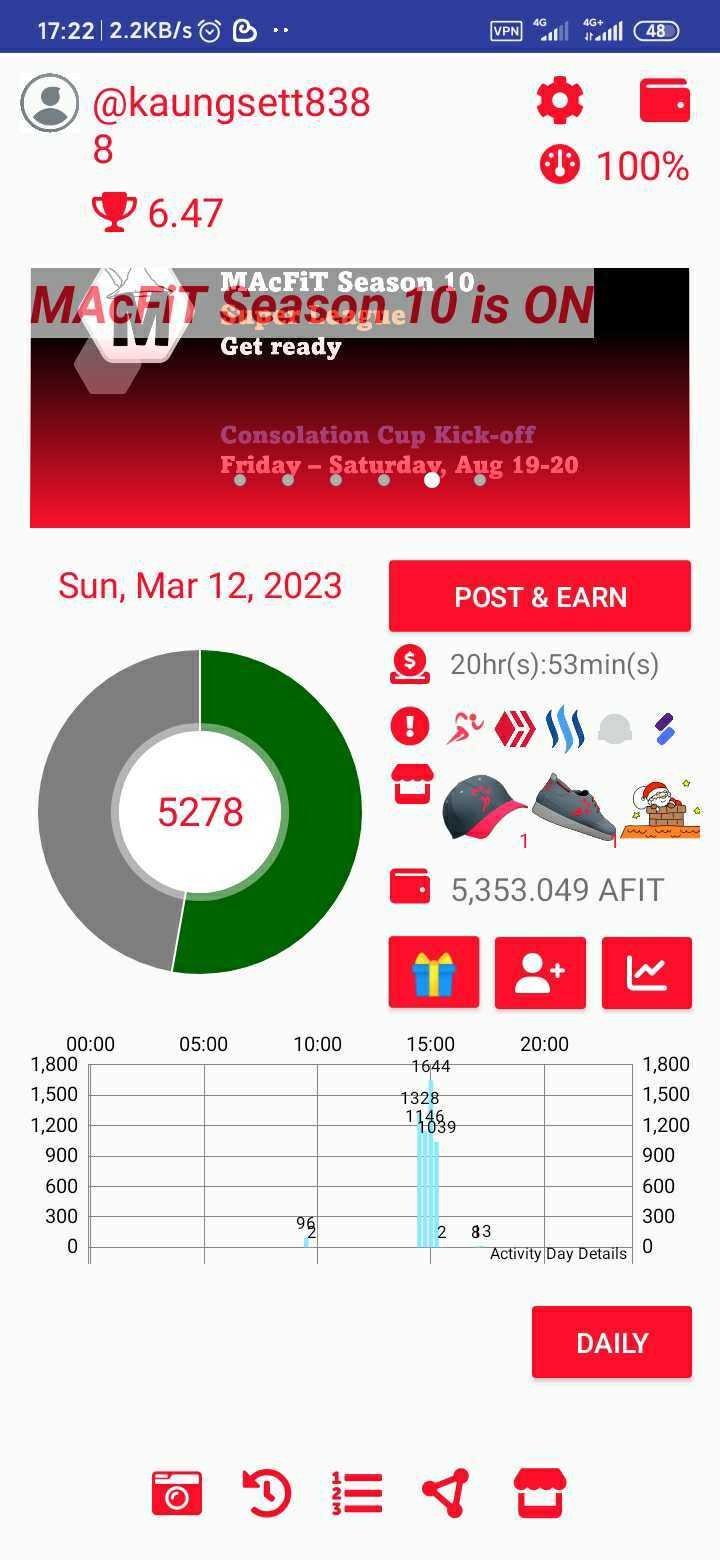Open the camera snapshot icon
This screenshot has width=720, height=1560.
[177, 1493]
